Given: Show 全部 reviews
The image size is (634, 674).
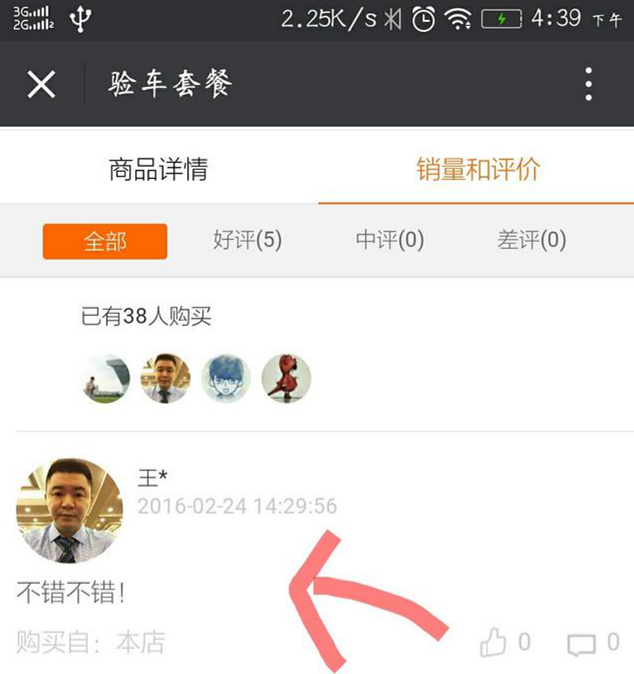Looking at the screenshot, I should pos(105,241).
